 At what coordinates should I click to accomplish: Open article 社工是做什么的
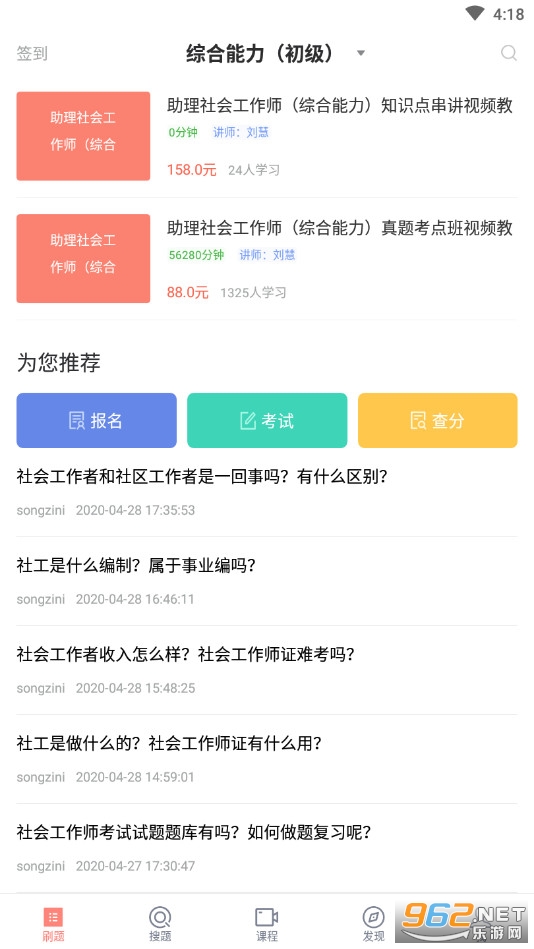(266, 759)
